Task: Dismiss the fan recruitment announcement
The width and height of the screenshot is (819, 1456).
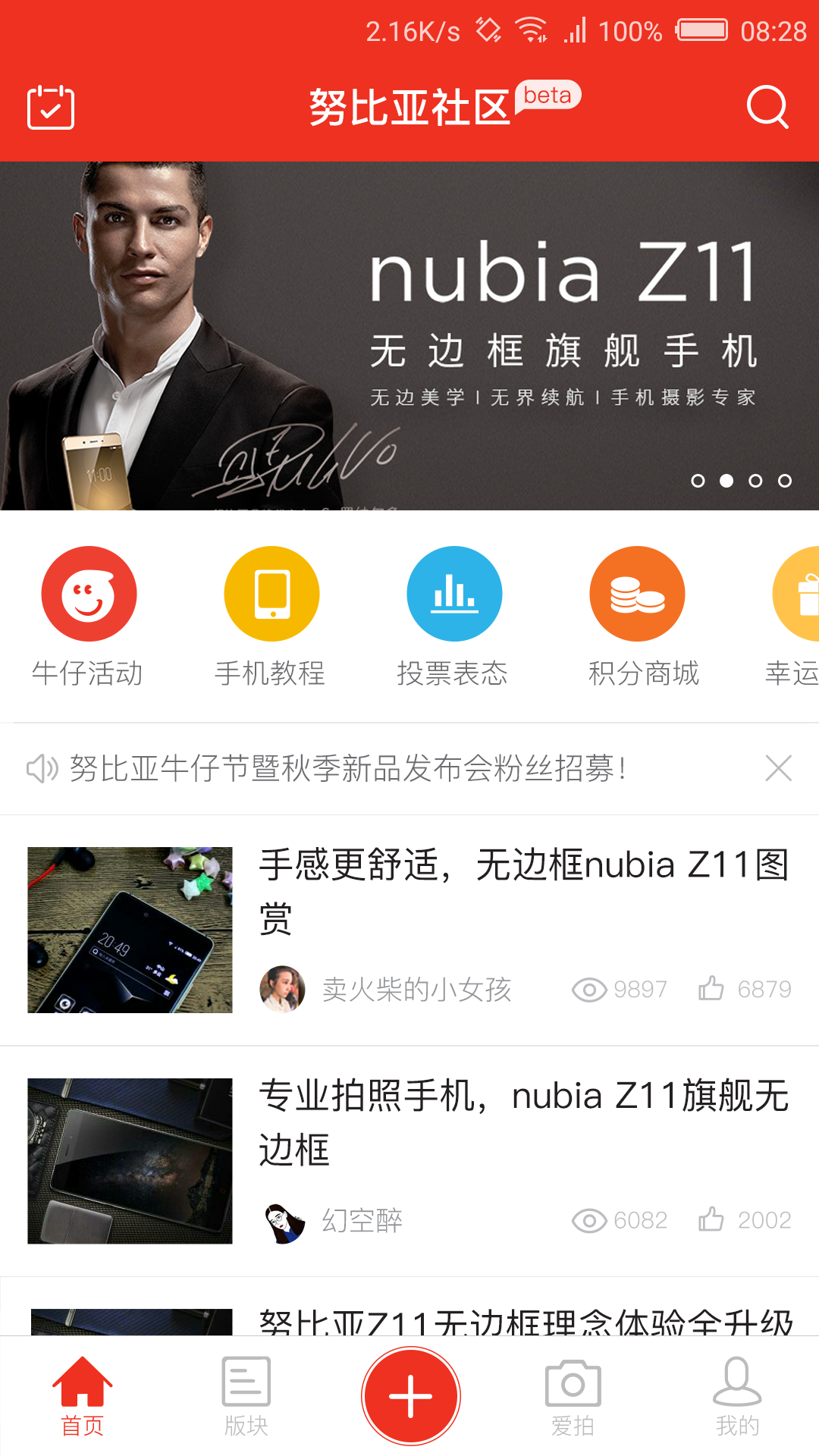Action: pos(778,769)
